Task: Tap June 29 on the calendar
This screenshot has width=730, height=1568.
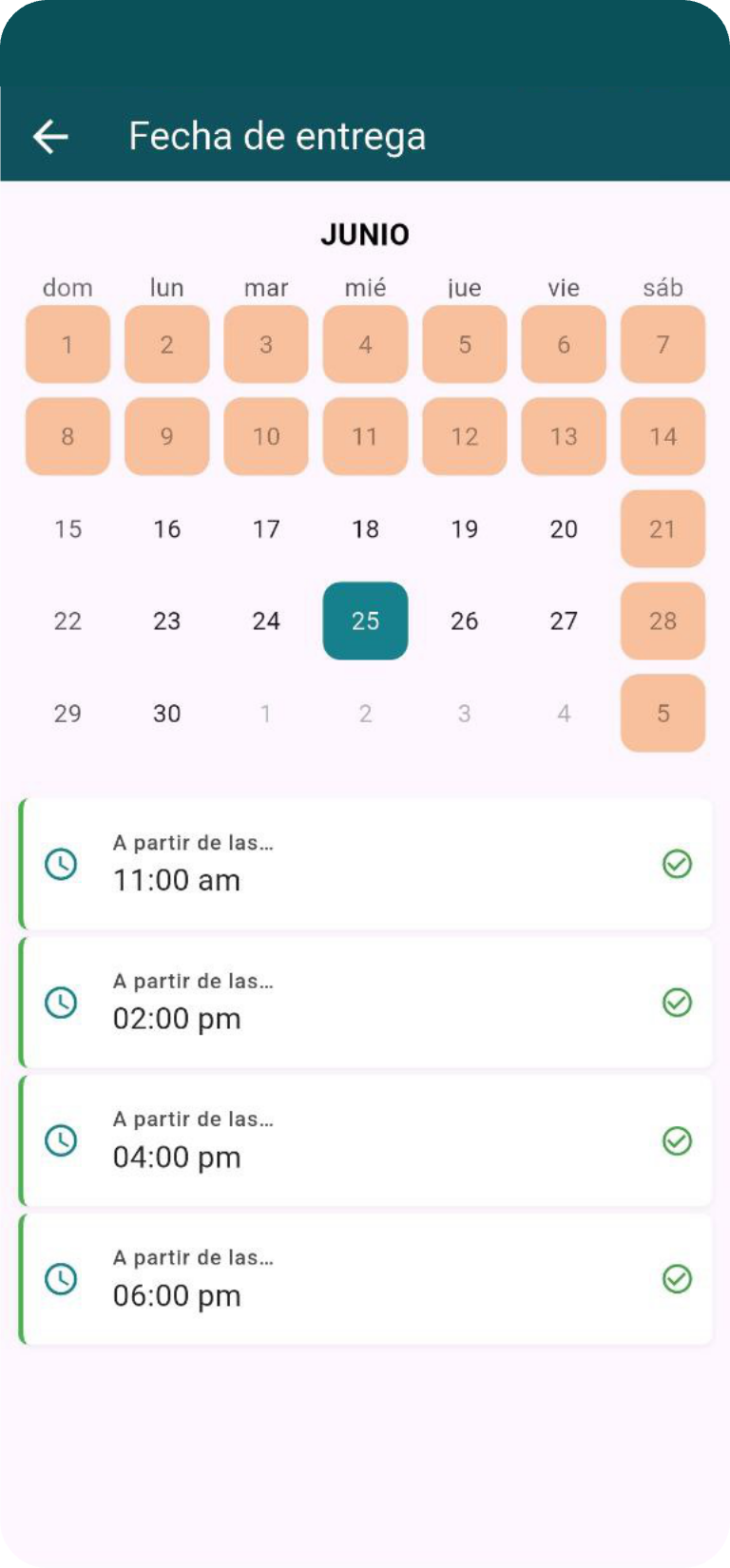Action: click(67, 714)
